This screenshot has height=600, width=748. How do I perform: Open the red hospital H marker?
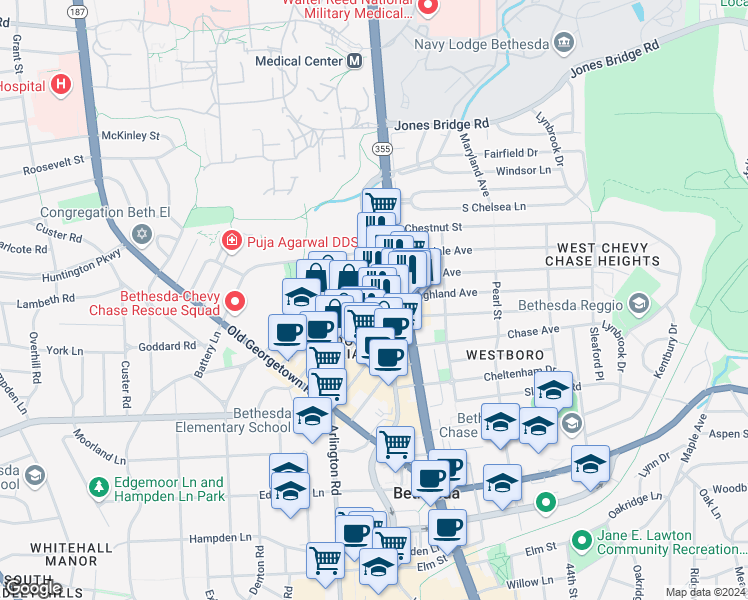pos(61,84)
